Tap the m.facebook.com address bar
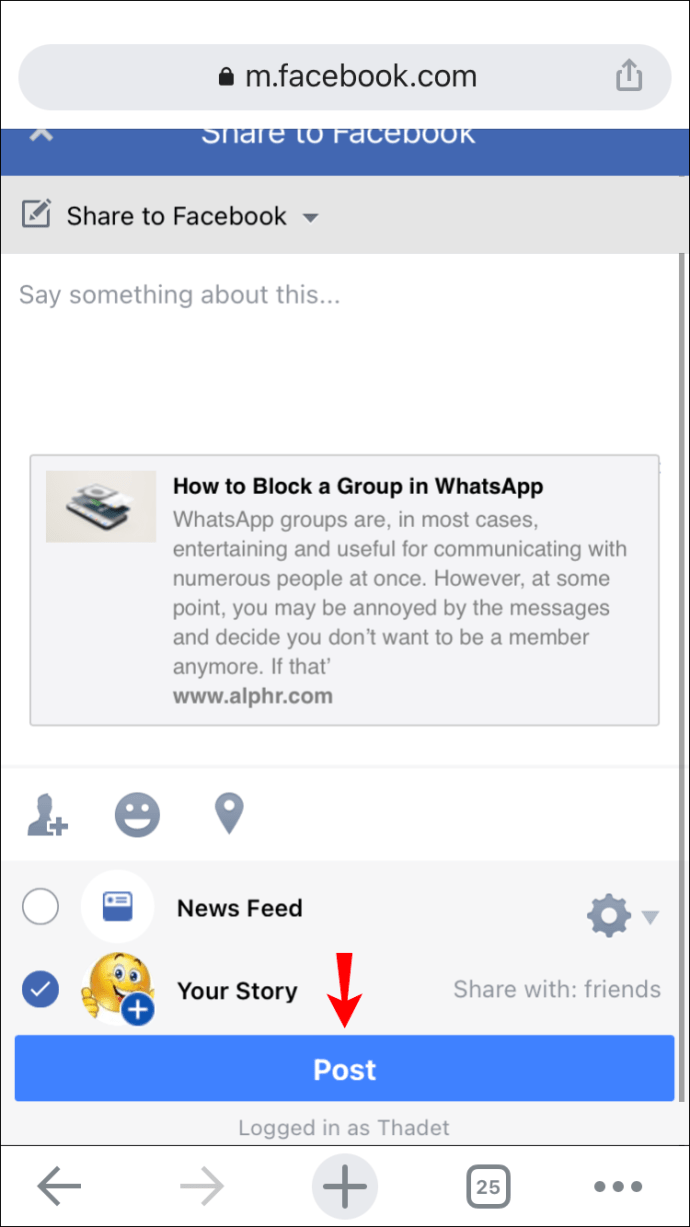Viewport: 690px width, 1227px height. tap(345, 76)
